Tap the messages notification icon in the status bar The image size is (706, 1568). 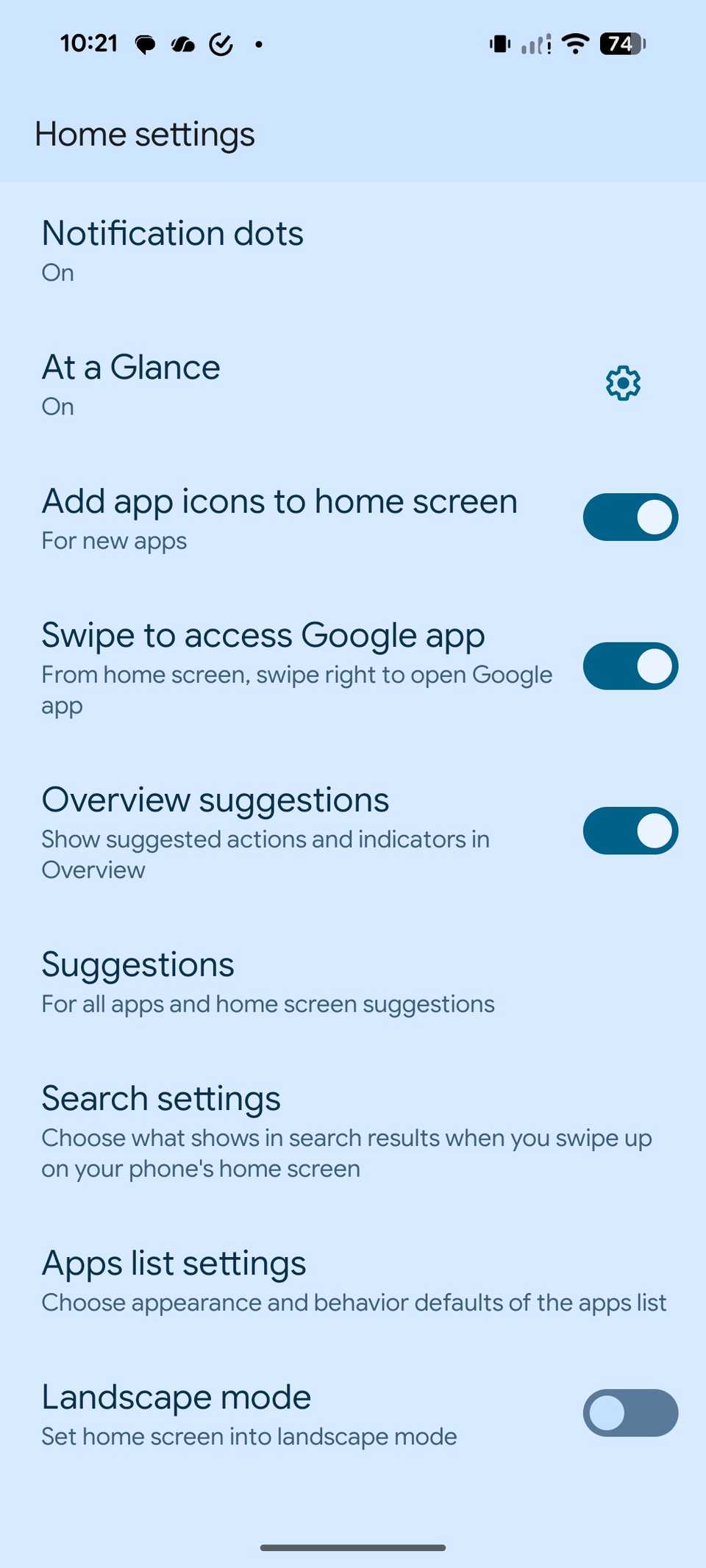coord(145,44)
